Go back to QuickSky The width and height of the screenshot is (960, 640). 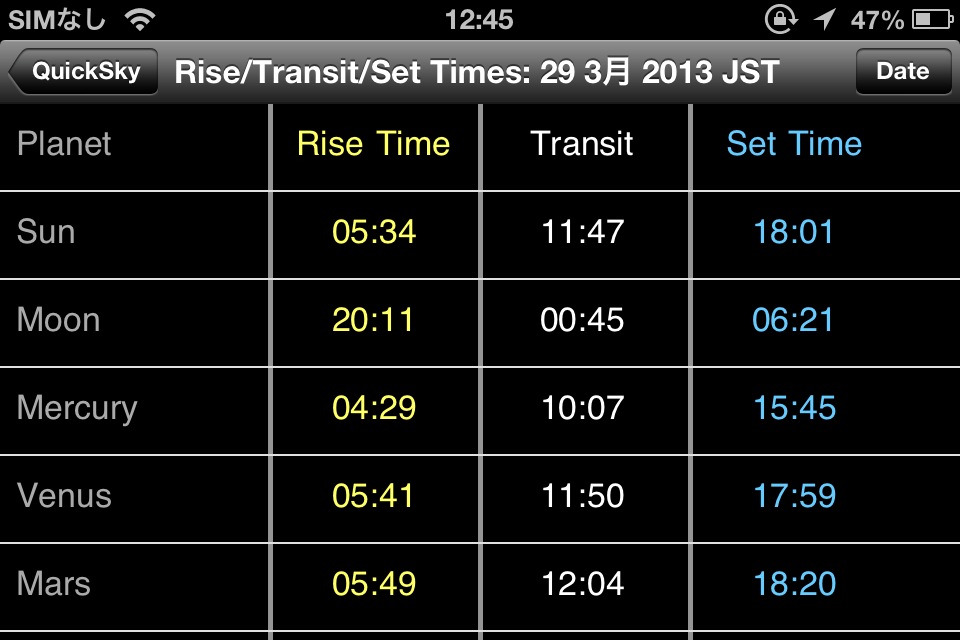[x=84, y=72]
